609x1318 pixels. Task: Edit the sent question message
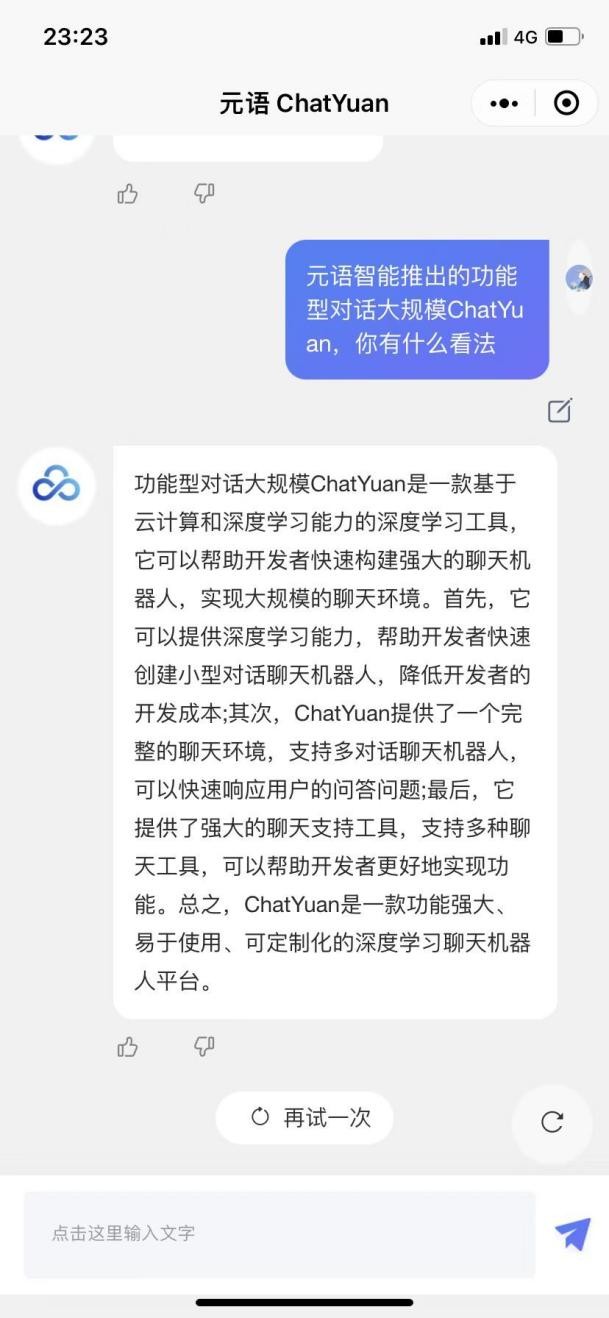coord(560,410)
